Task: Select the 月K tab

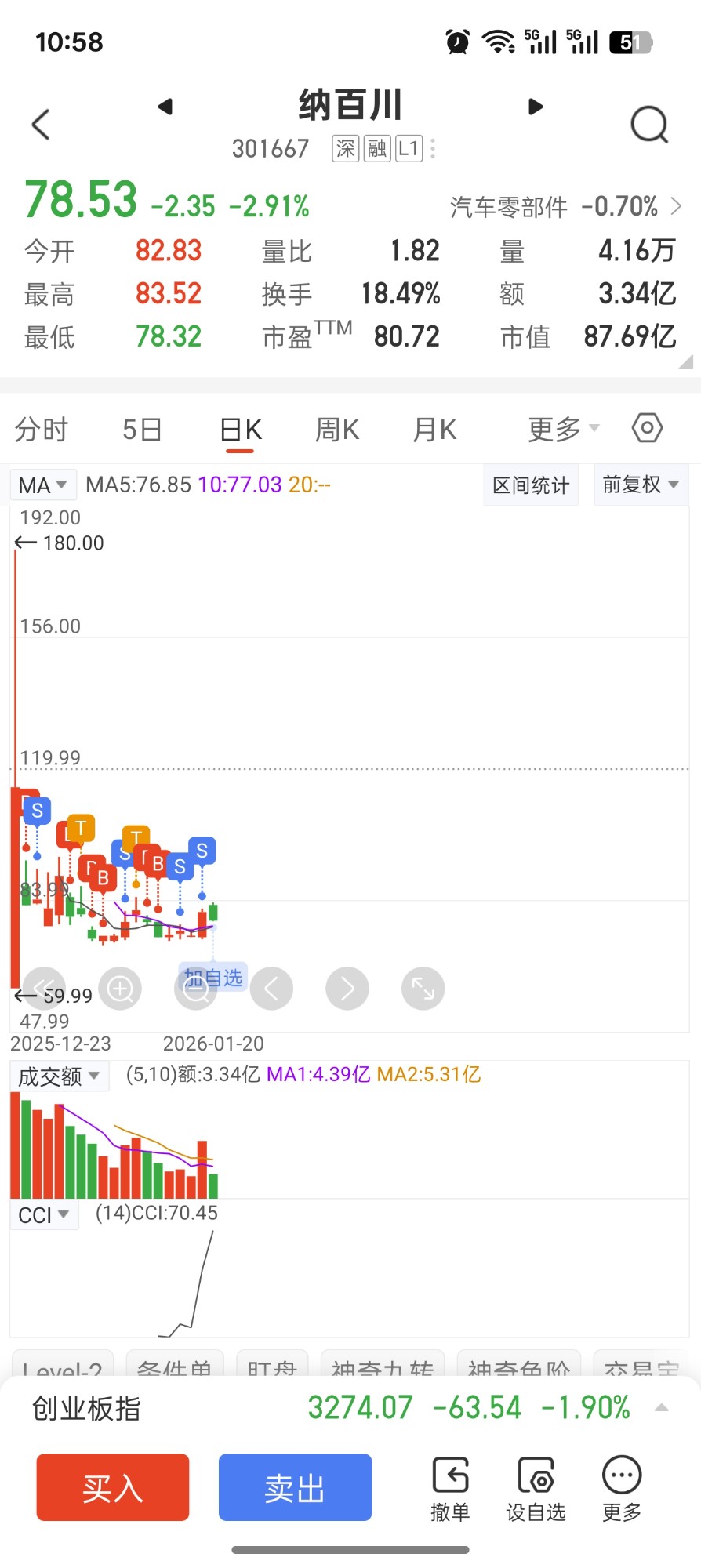Action: 434,430
